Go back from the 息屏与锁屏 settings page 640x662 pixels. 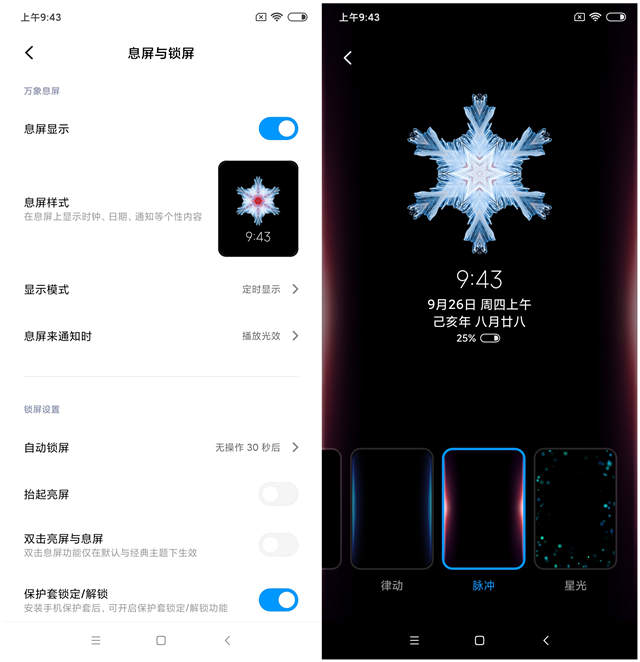29,53
